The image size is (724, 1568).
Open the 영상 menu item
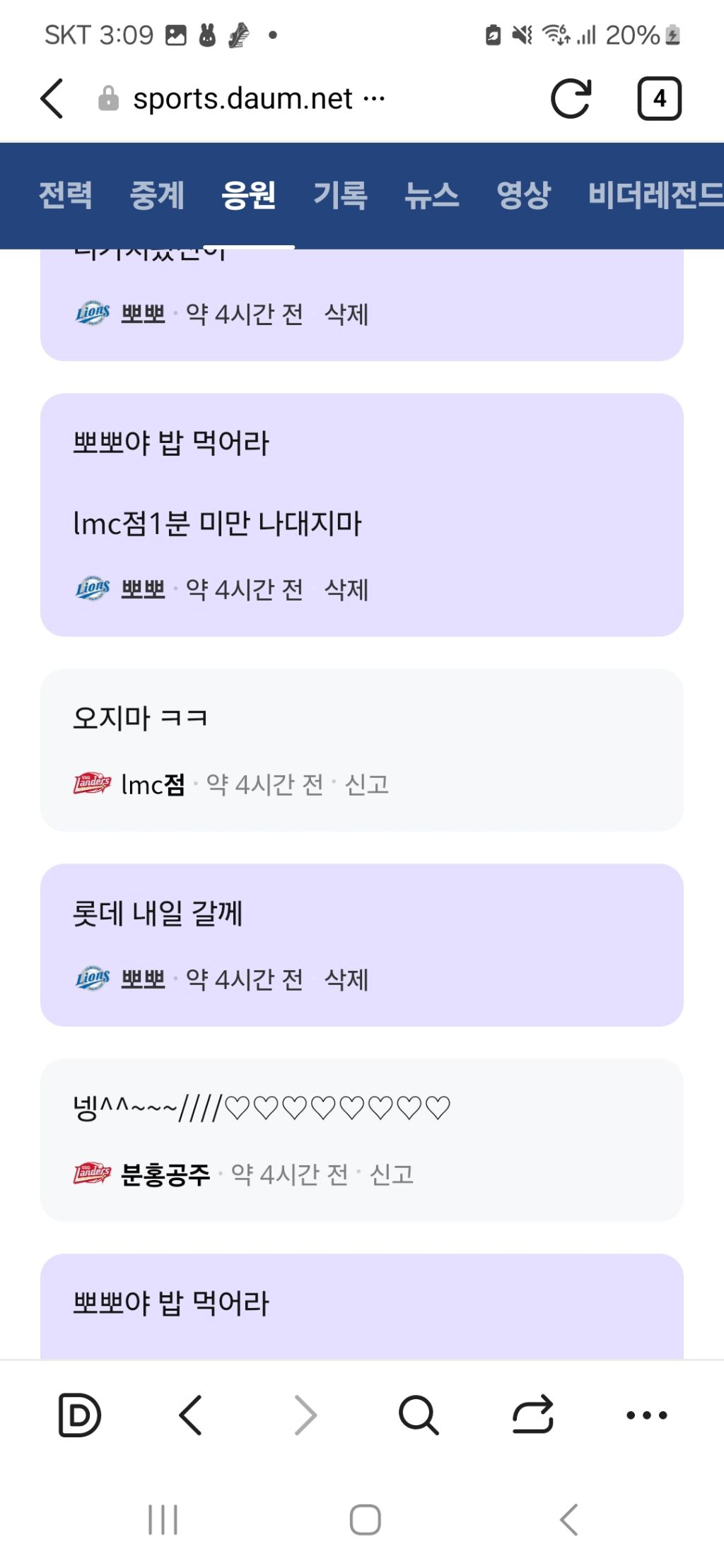[523, 196]
